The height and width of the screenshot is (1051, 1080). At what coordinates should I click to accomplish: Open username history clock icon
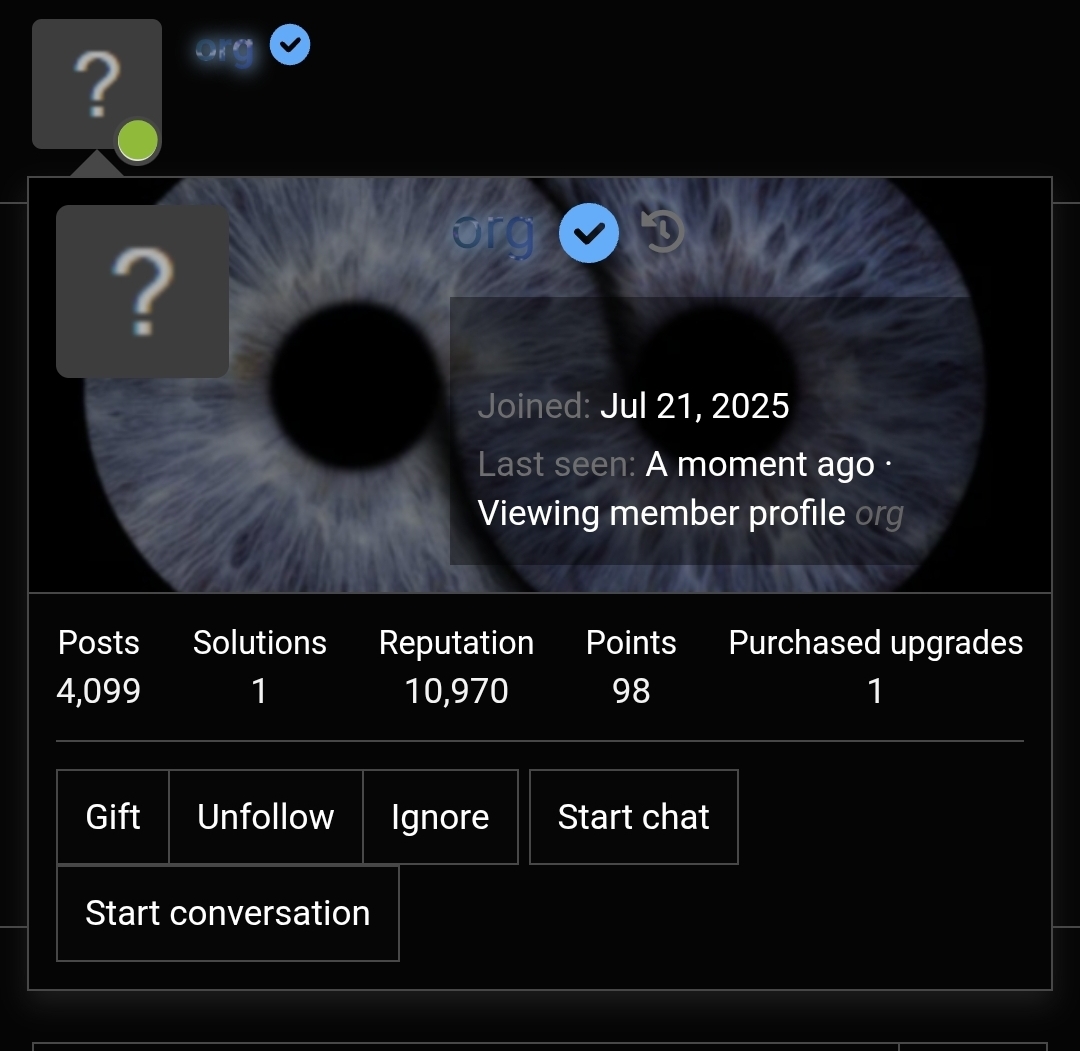pyautogui.click(x=662, y=232)
